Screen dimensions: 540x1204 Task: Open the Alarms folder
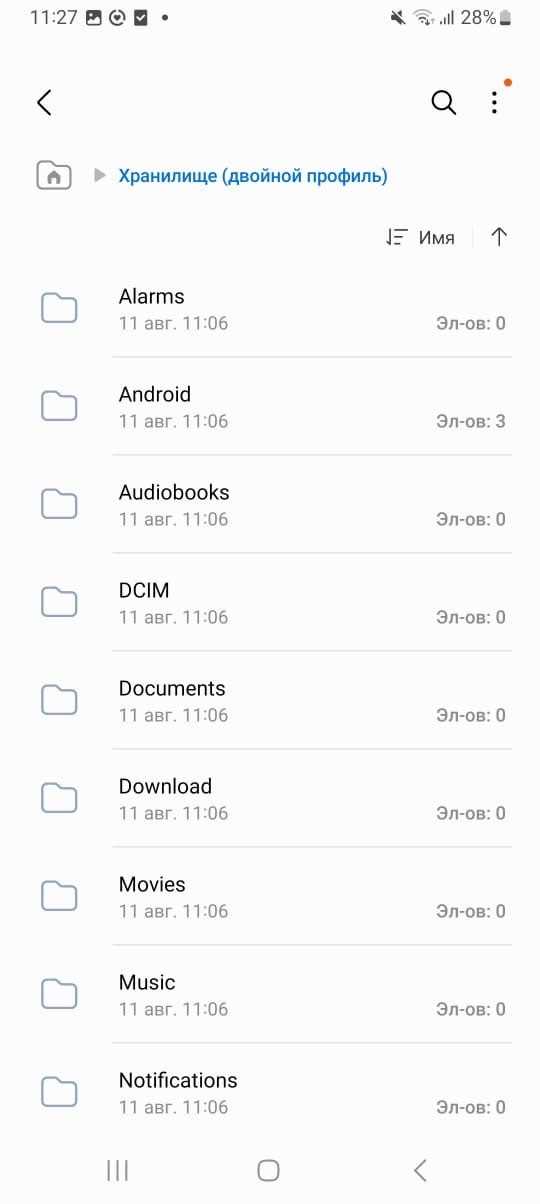(x=270, y=309)
